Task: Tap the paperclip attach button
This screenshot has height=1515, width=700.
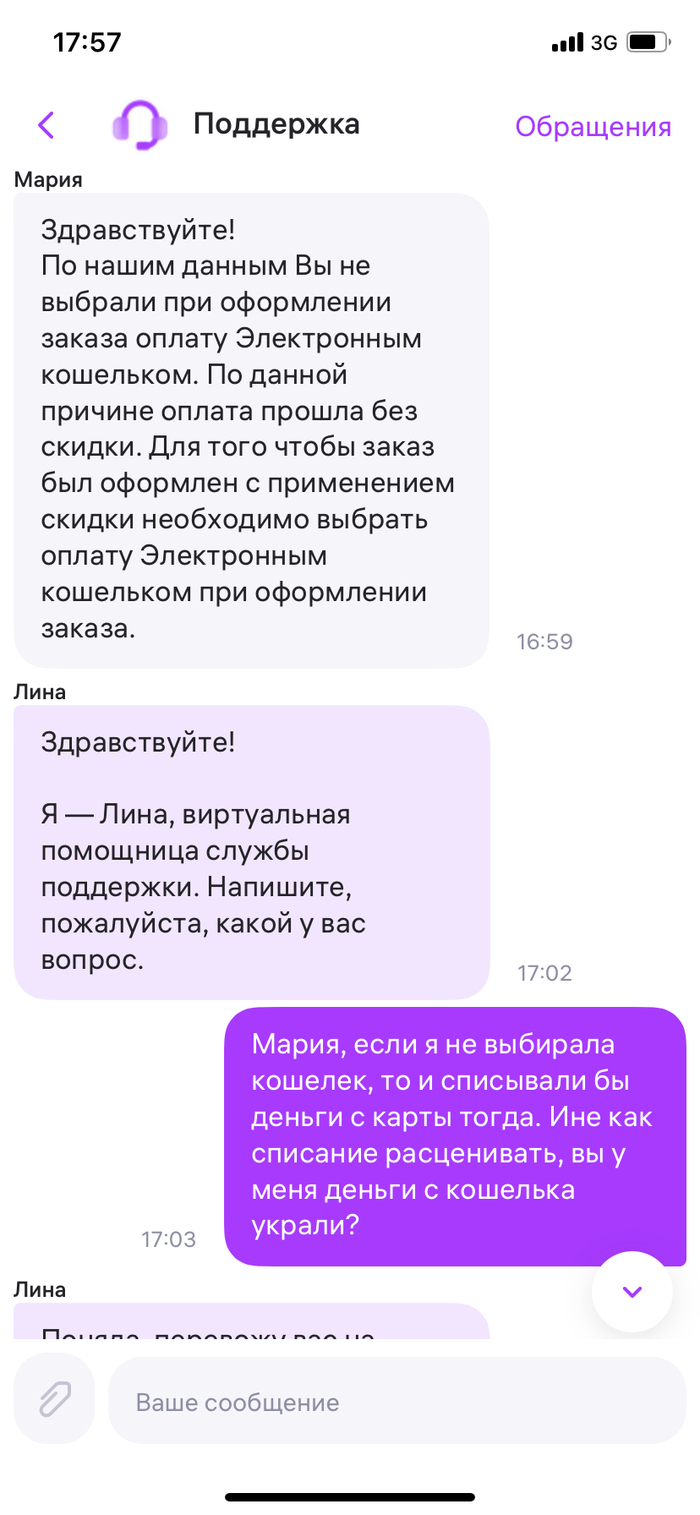Action: pos(54,1399)
